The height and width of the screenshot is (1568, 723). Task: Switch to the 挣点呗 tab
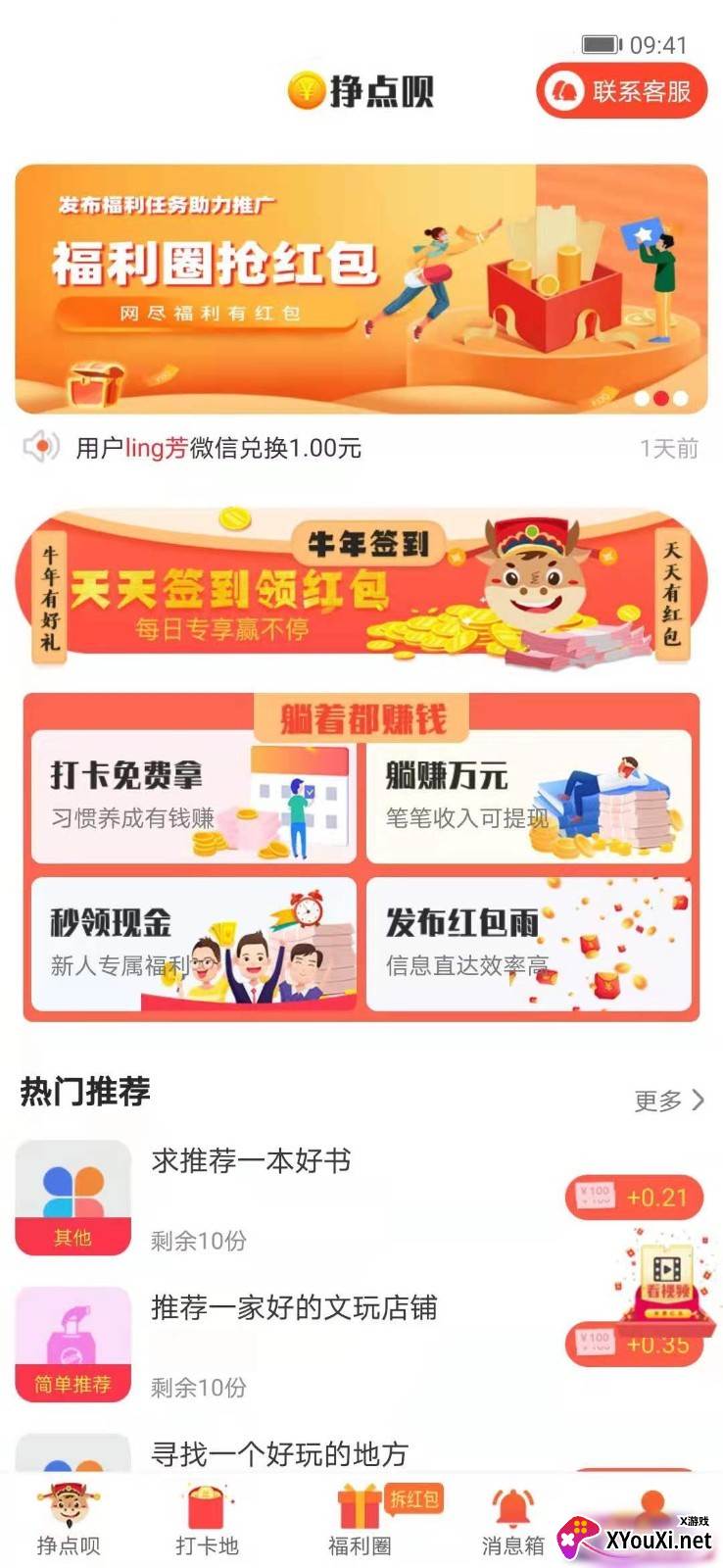click(x=69, y=1520)
